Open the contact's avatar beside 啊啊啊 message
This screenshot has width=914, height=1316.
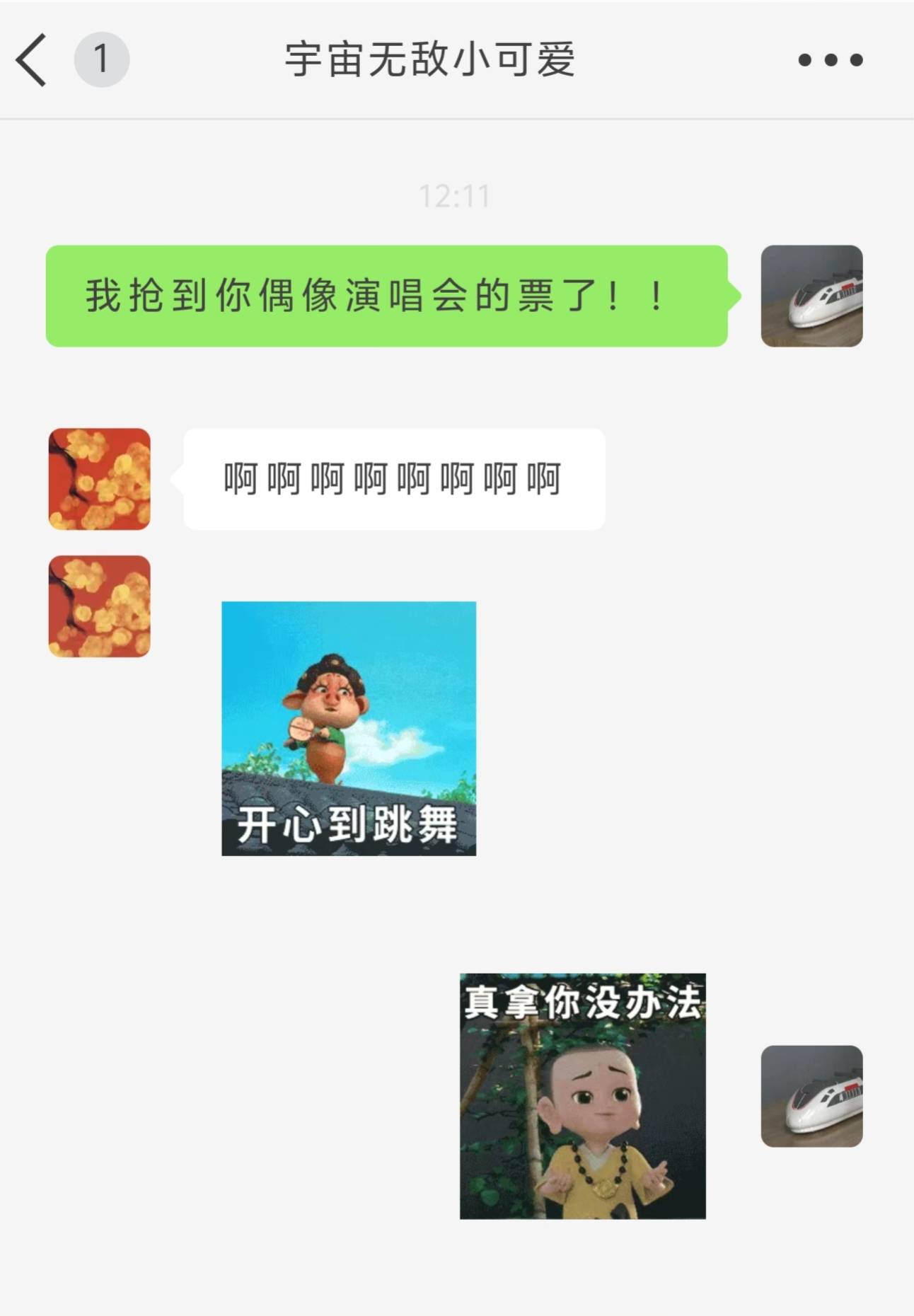point(99,479)
